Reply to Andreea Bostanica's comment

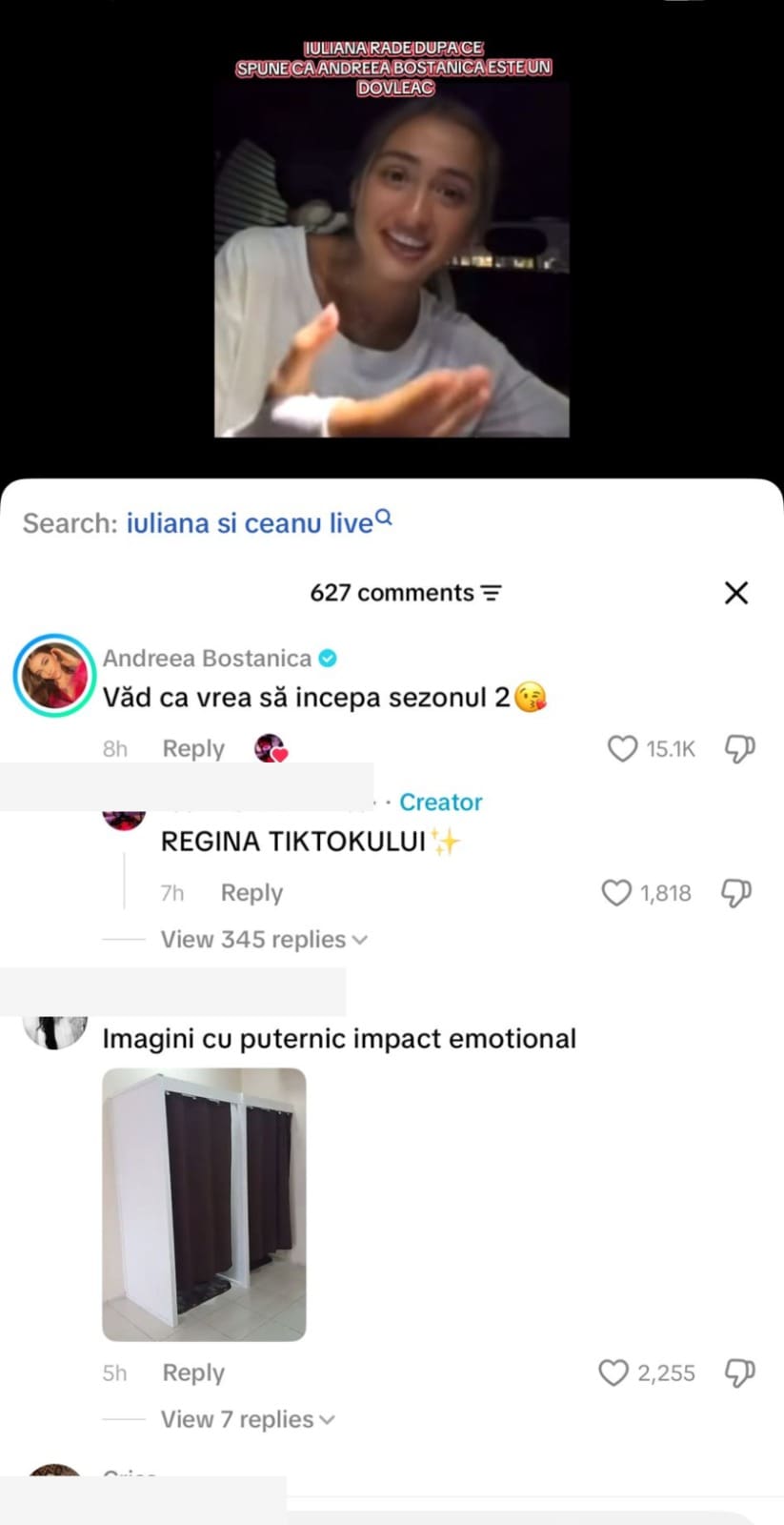pos(193,749)
